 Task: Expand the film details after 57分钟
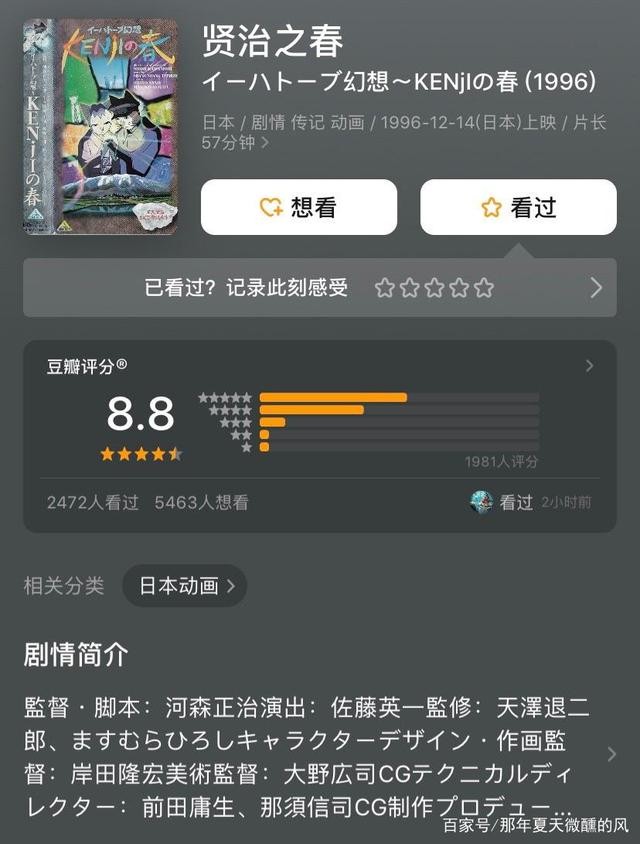[x=265, y=143]
